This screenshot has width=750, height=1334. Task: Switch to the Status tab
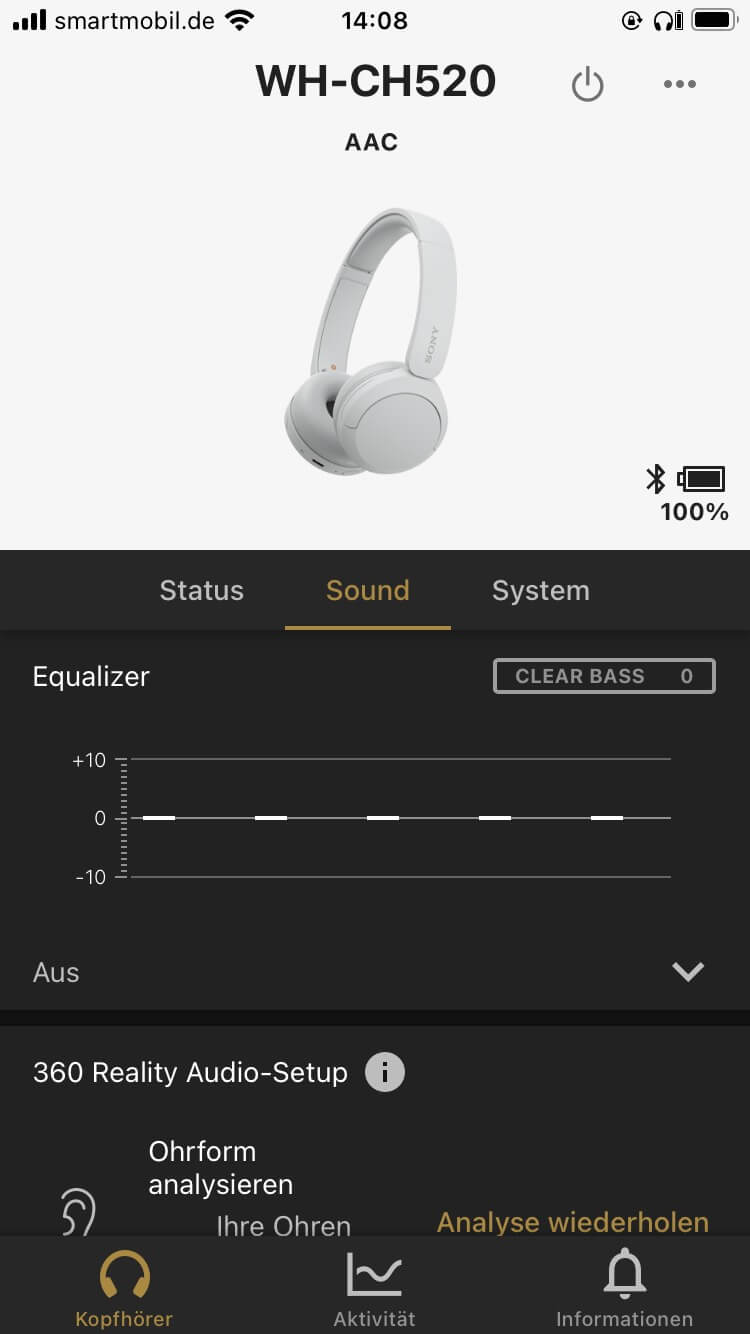(x=202, y=590)
